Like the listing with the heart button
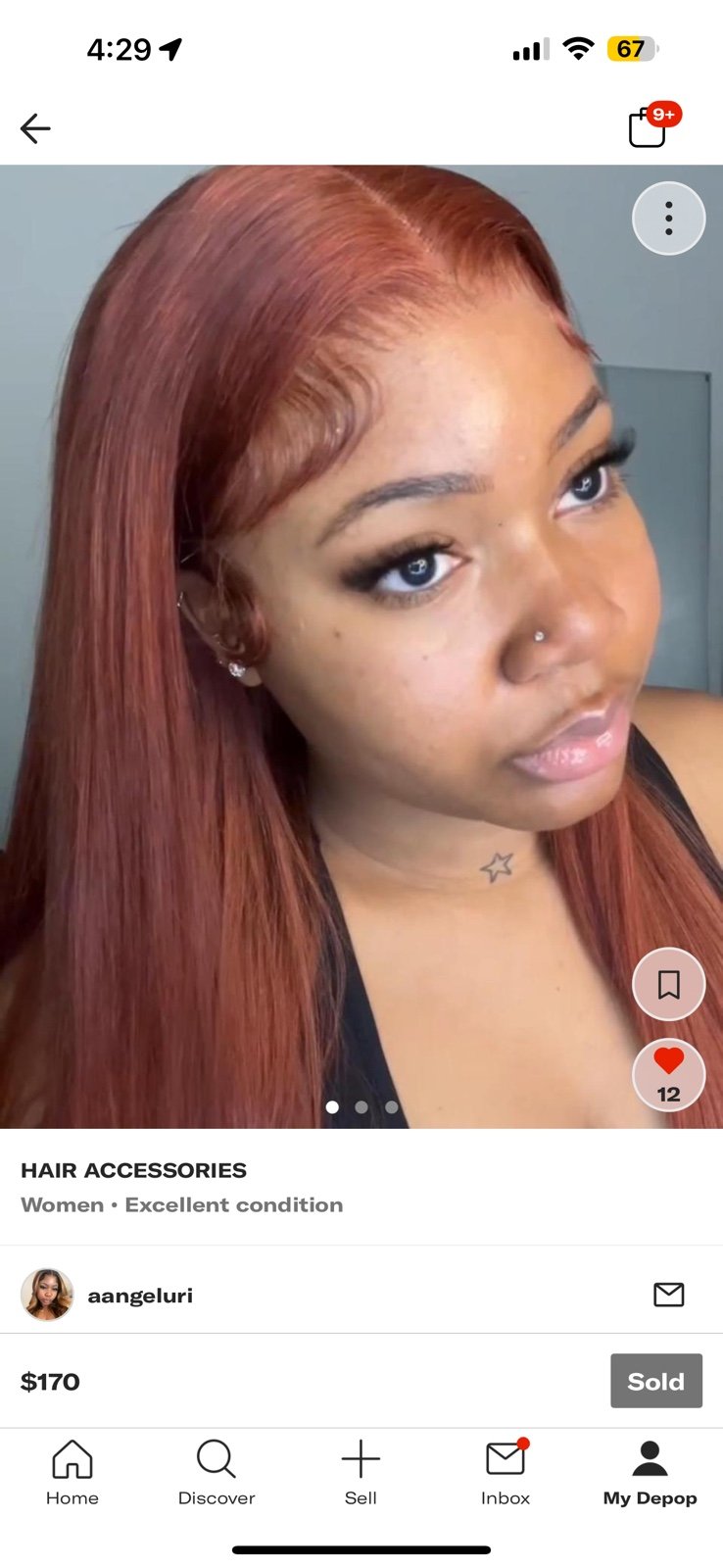 tap(669, 1075)
